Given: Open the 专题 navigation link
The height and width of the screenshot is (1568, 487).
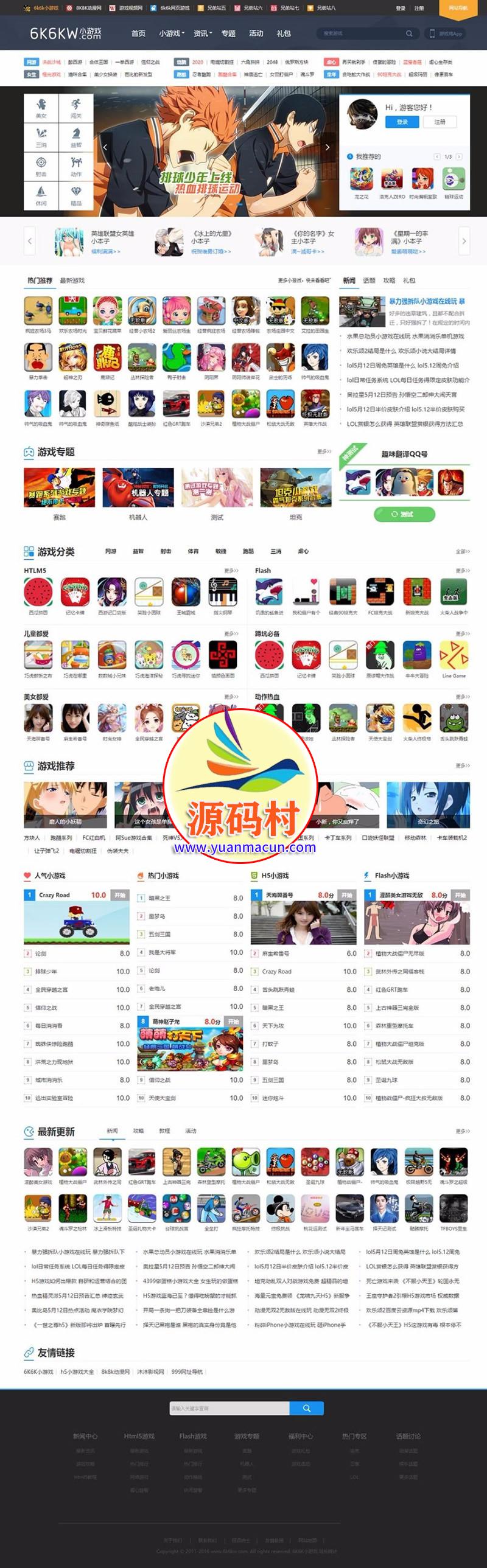Looking at the screenshot, I should tap(228, 33).
